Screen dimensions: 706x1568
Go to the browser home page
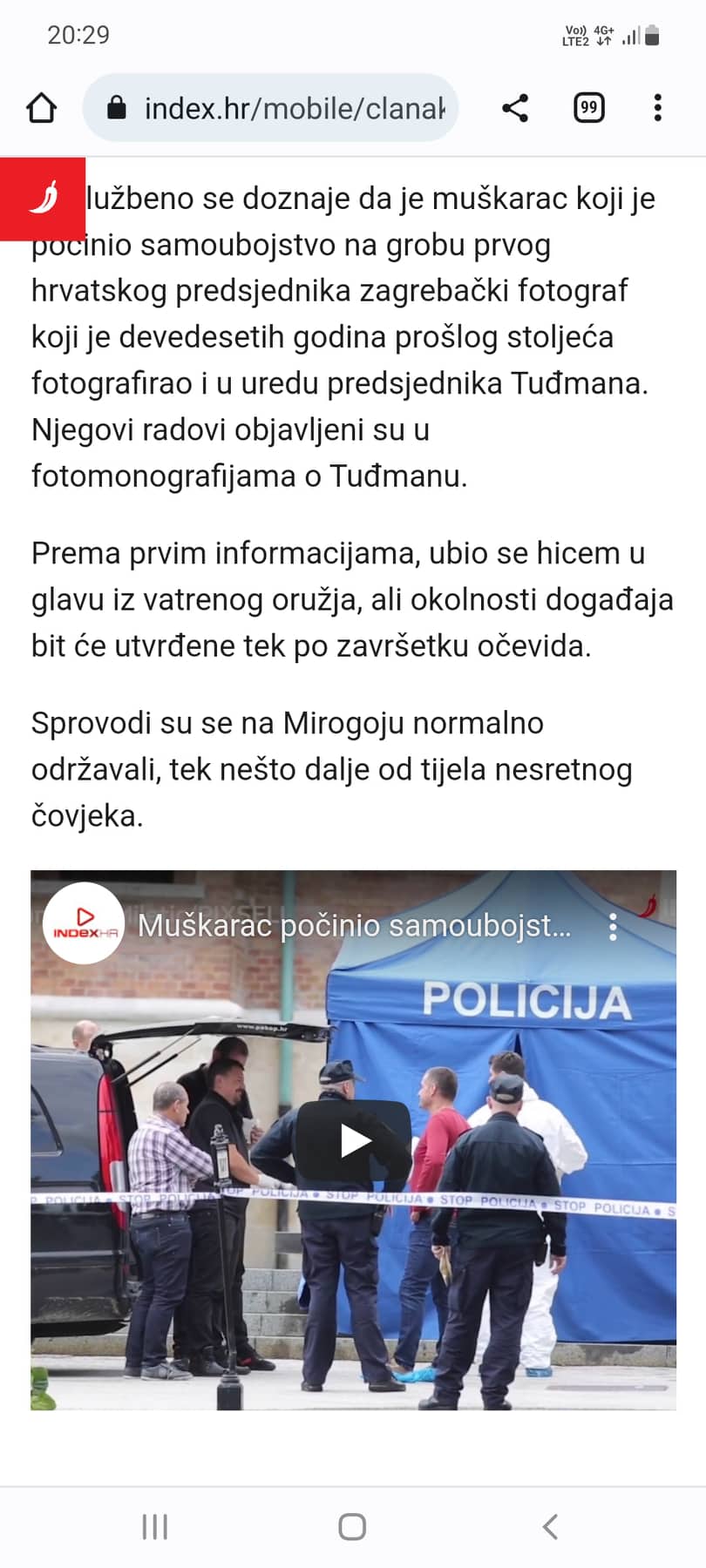point(41,108)
